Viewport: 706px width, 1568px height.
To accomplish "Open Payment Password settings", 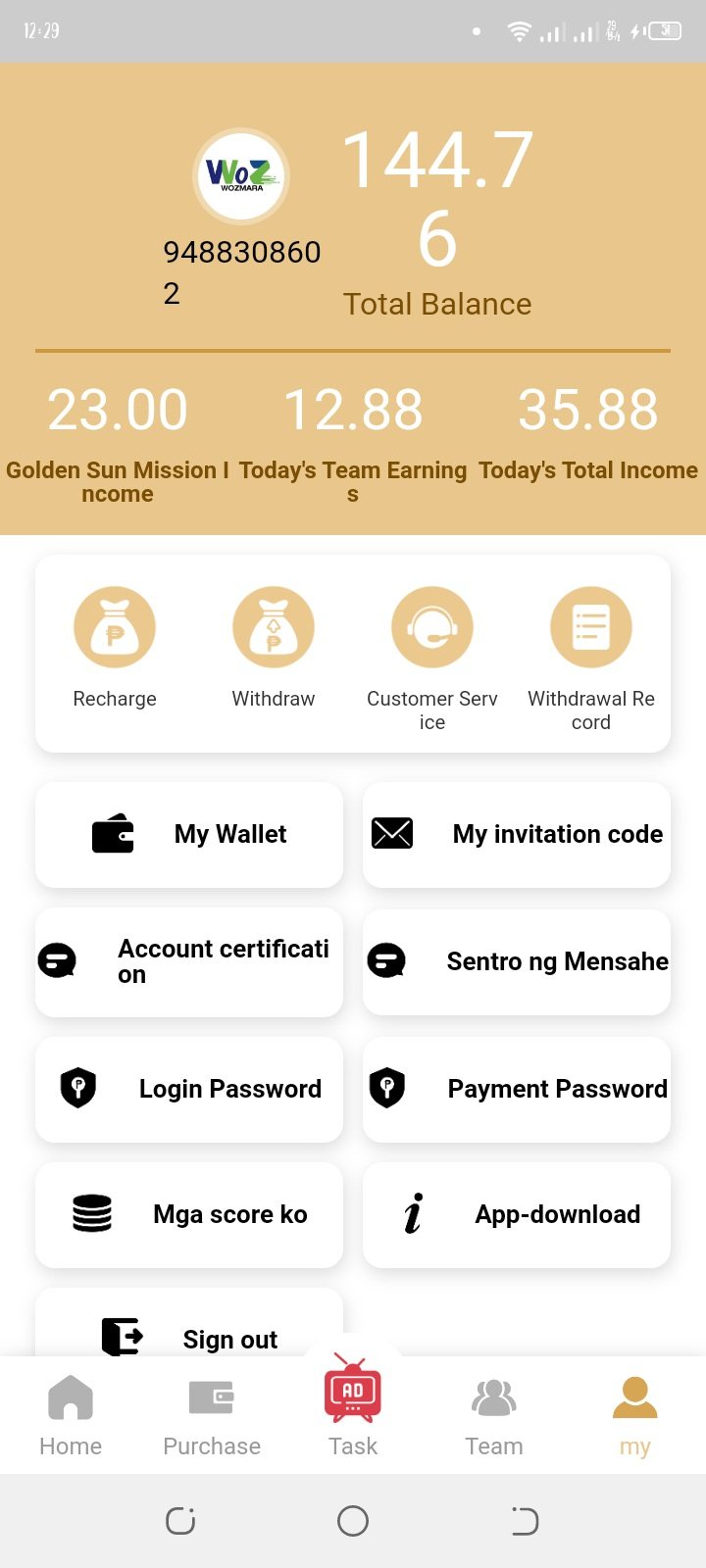I will [517, 1089].
